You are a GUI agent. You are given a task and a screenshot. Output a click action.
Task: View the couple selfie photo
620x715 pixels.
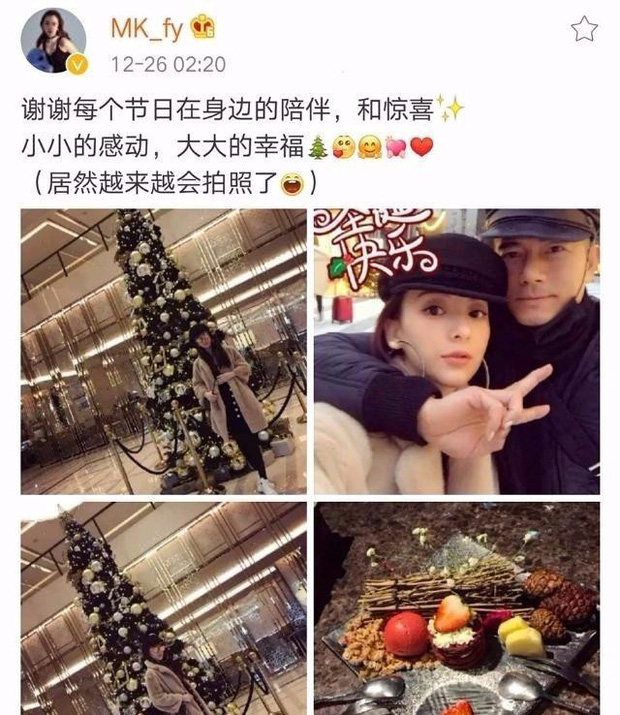(x=457, y=351)
